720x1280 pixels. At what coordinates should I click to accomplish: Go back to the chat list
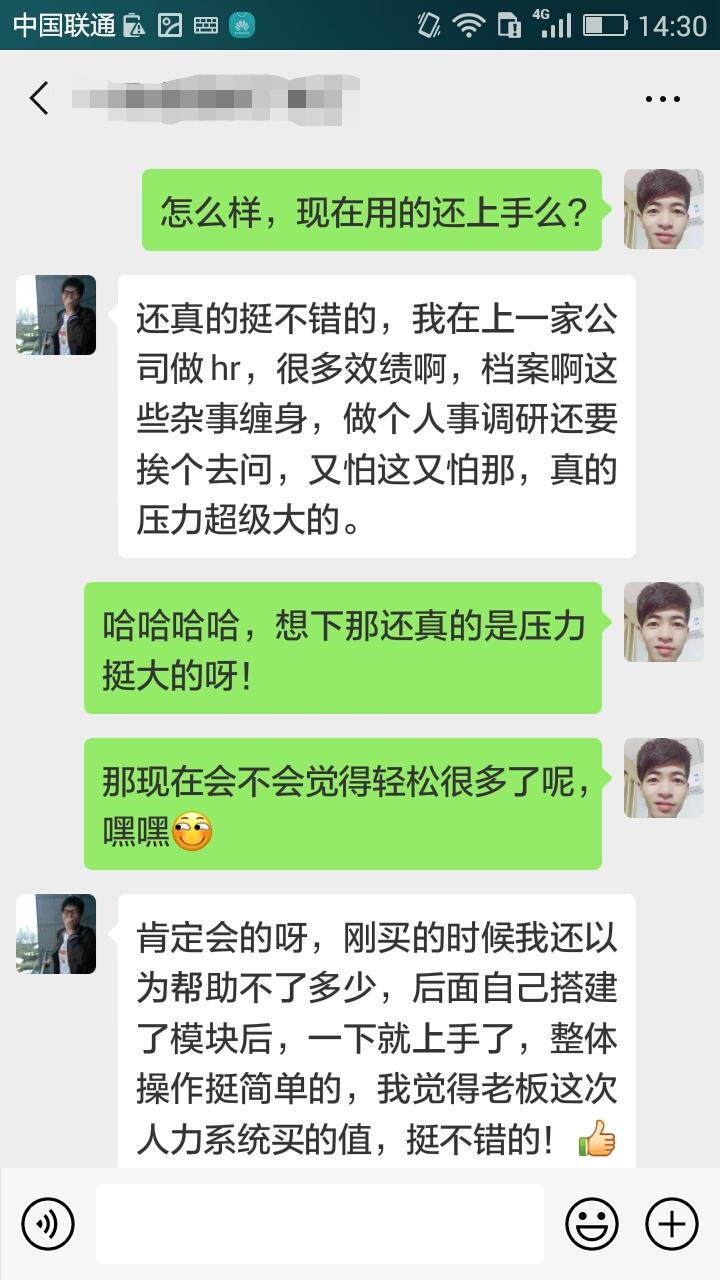tap(39, 98)
